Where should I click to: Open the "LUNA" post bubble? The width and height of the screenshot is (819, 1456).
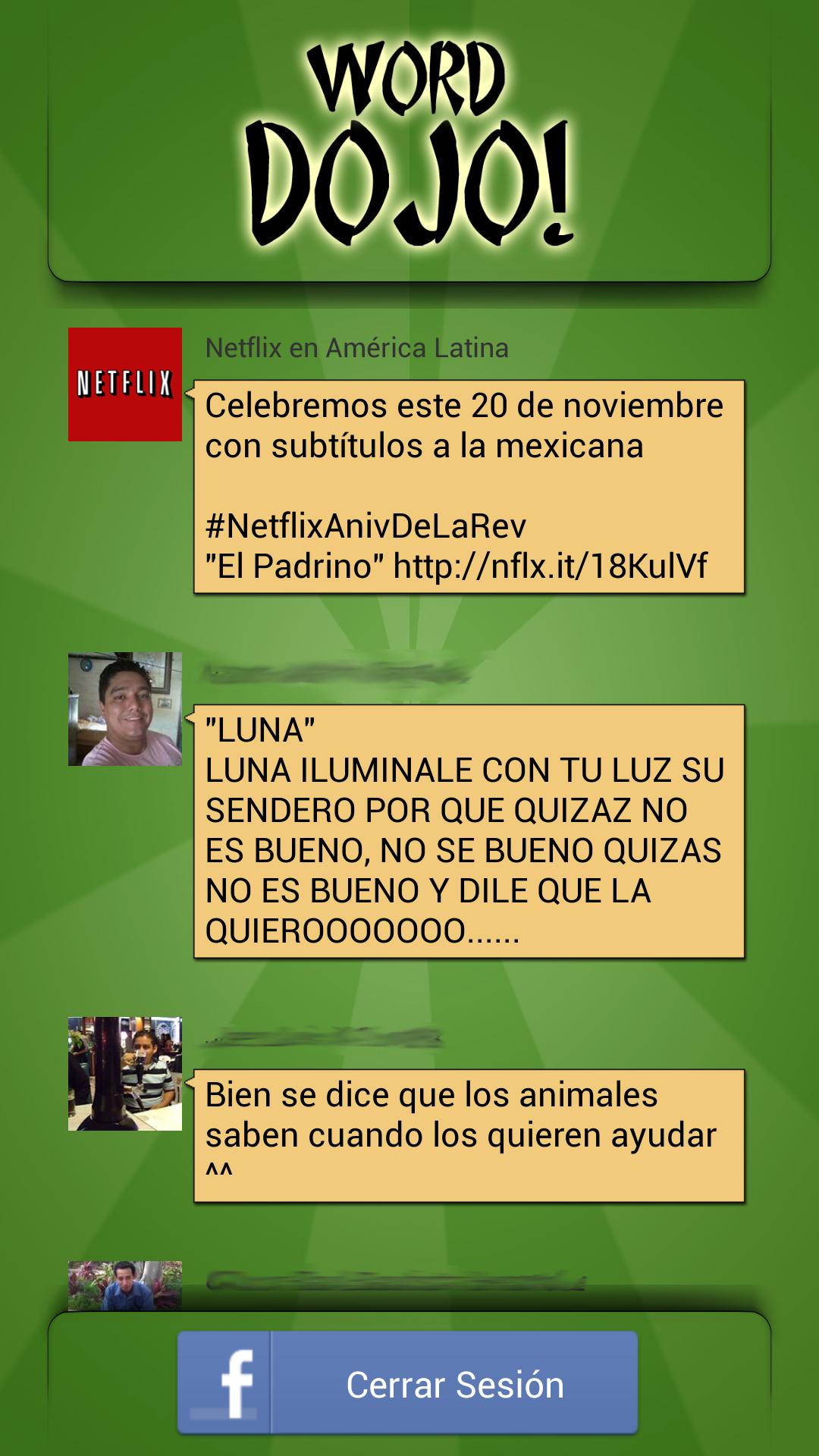(x=469, y=831)
